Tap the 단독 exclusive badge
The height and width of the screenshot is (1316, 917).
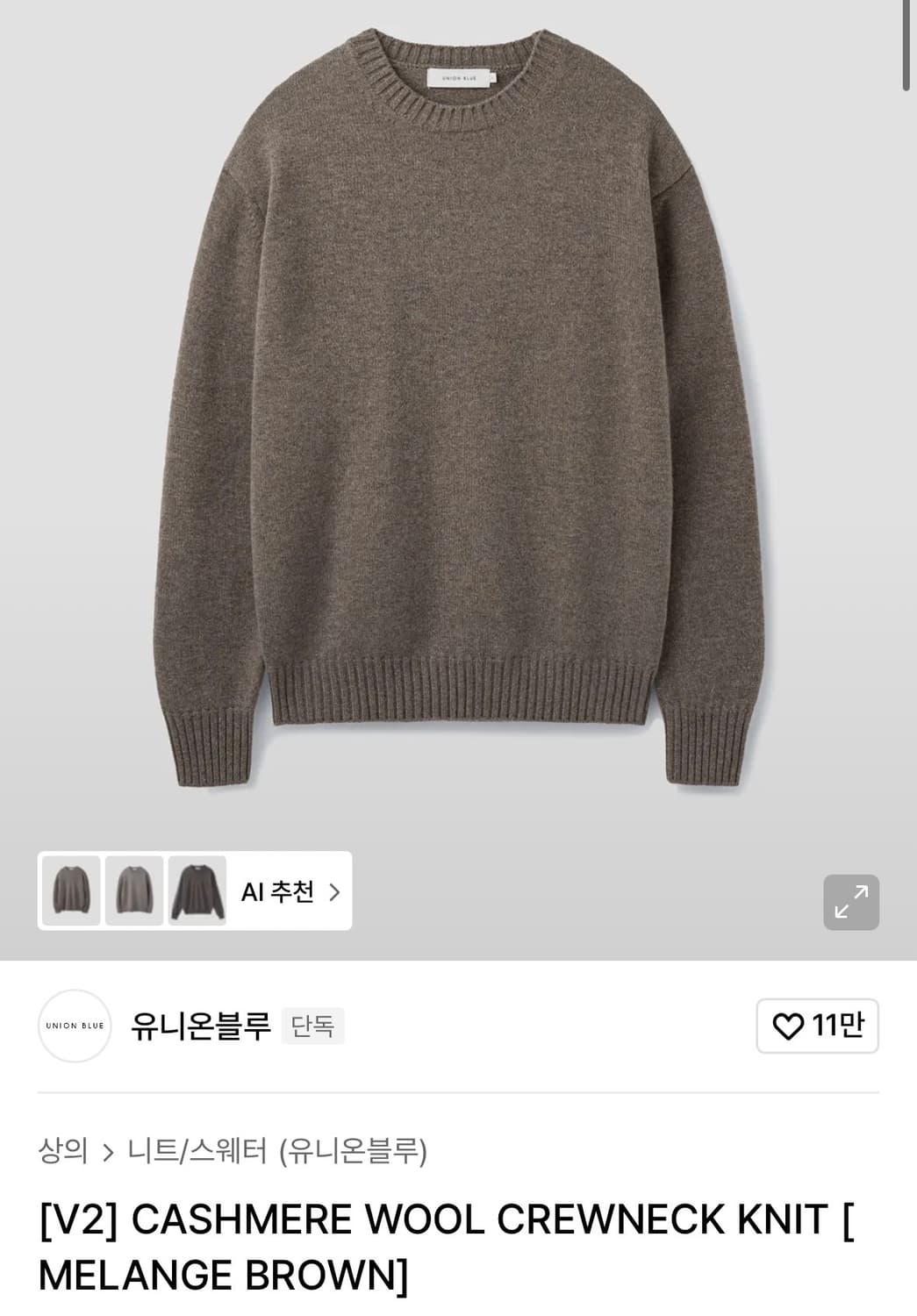coord(313,1026)
